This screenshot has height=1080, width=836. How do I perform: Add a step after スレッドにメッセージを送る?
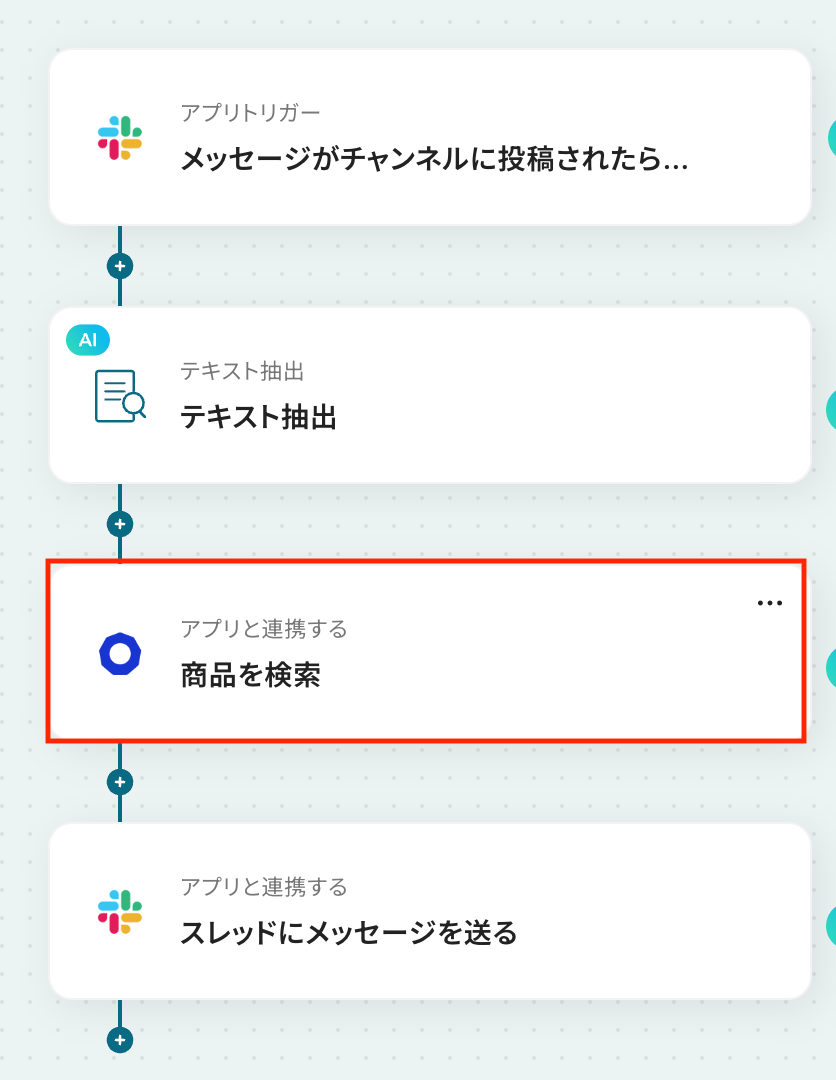click(x=120, y=1040)
